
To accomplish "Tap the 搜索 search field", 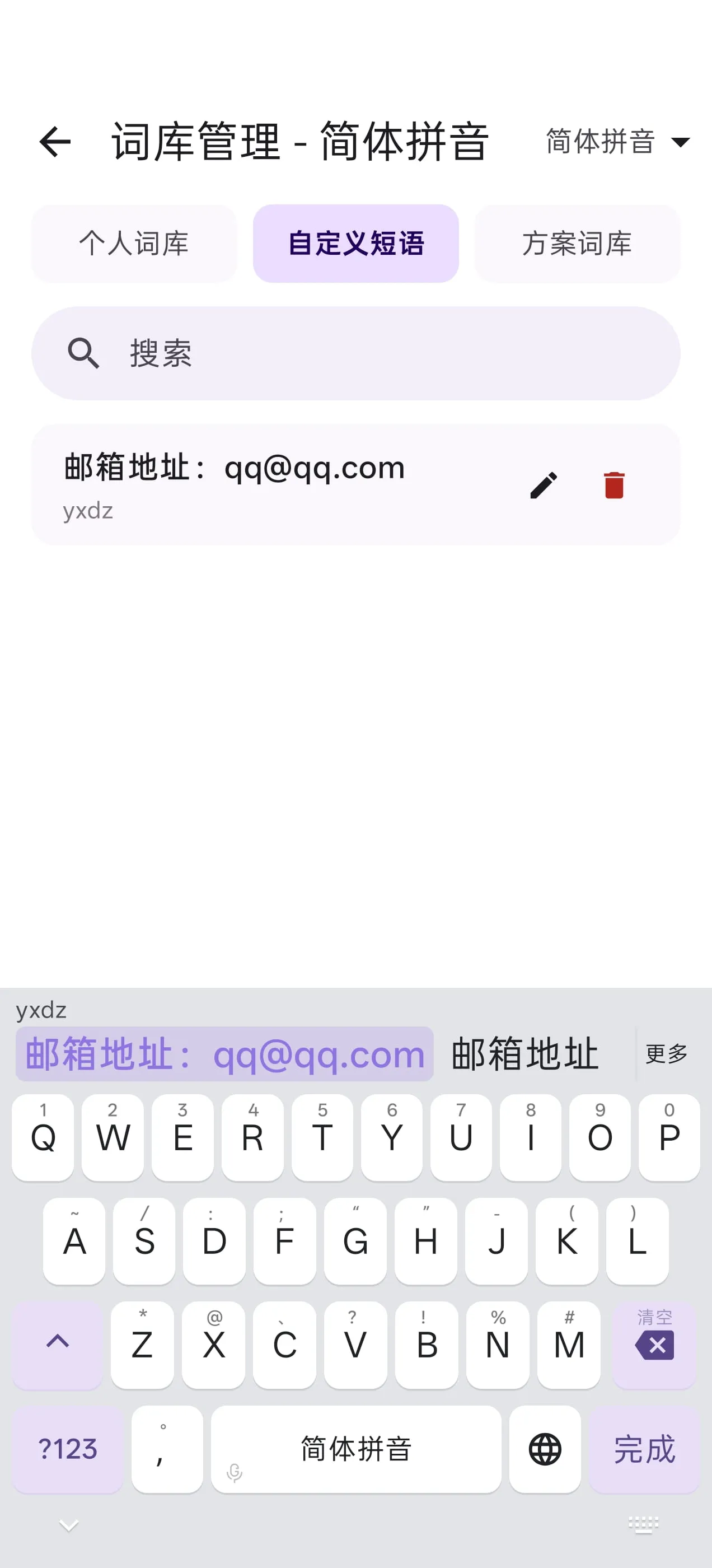I will [356, 353].
